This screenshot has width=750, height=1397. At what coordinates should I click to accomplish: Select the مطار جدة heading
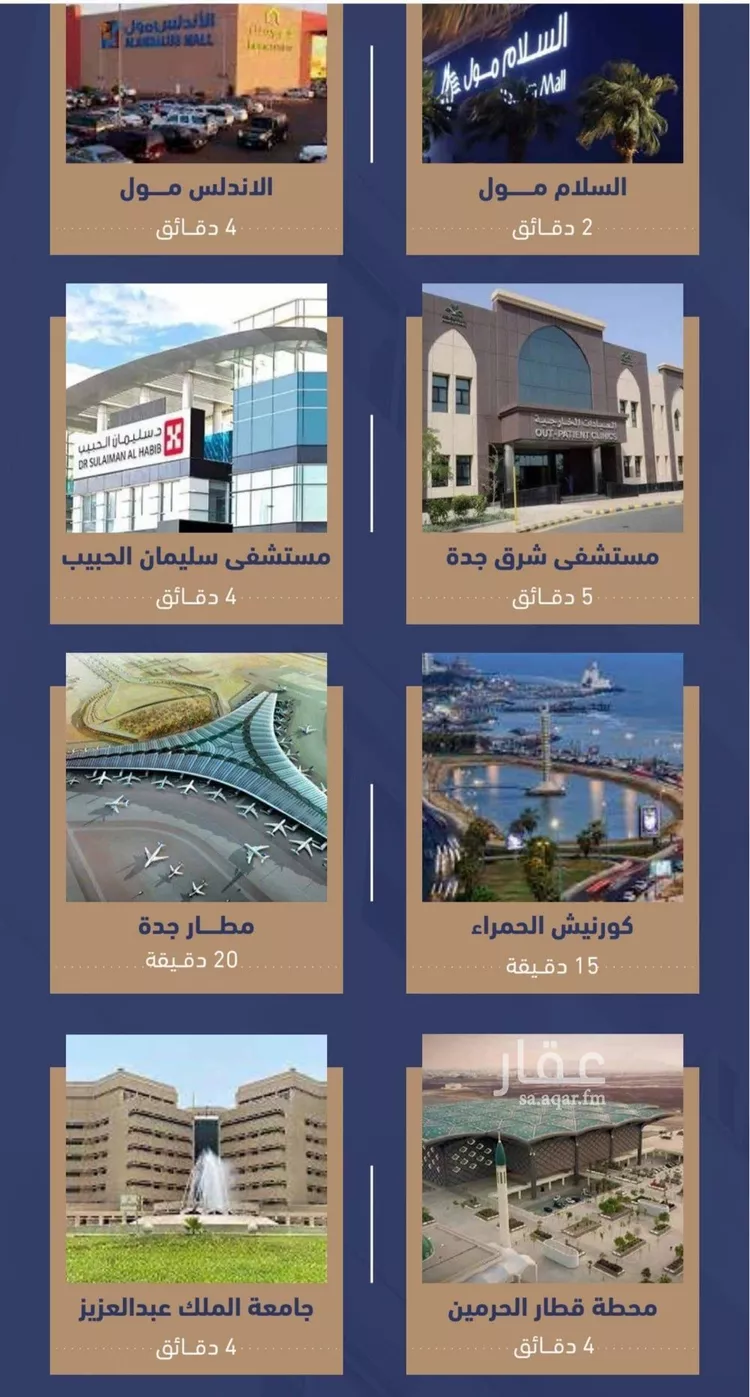tap(197, 928)
